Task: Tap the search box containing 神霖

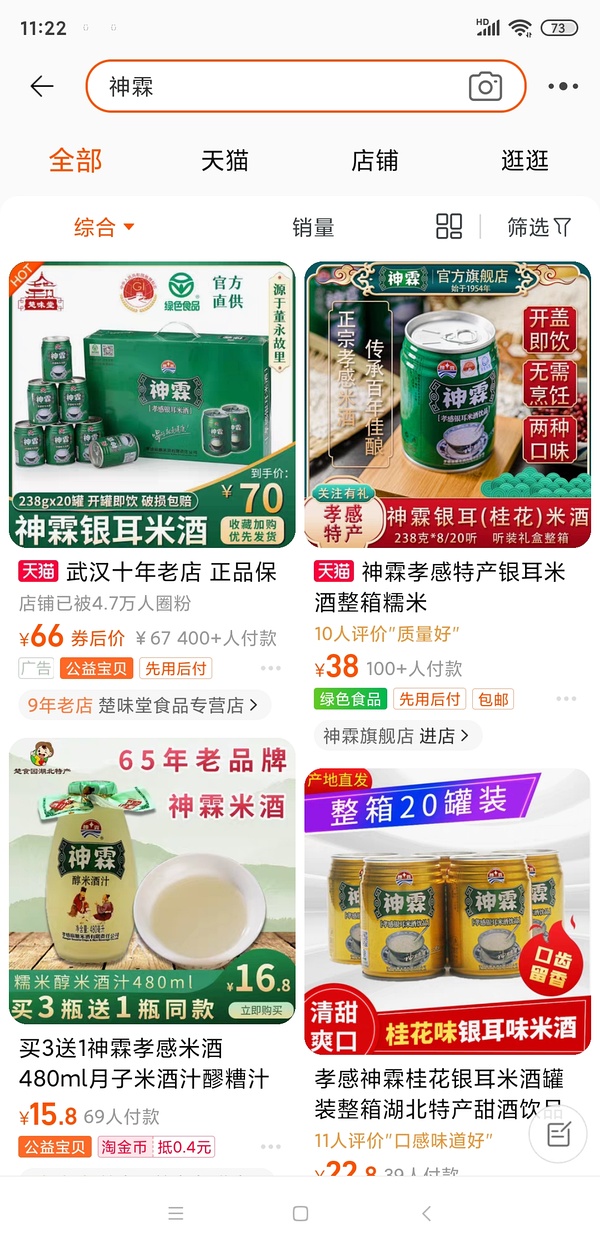Action: coord(280,87)
